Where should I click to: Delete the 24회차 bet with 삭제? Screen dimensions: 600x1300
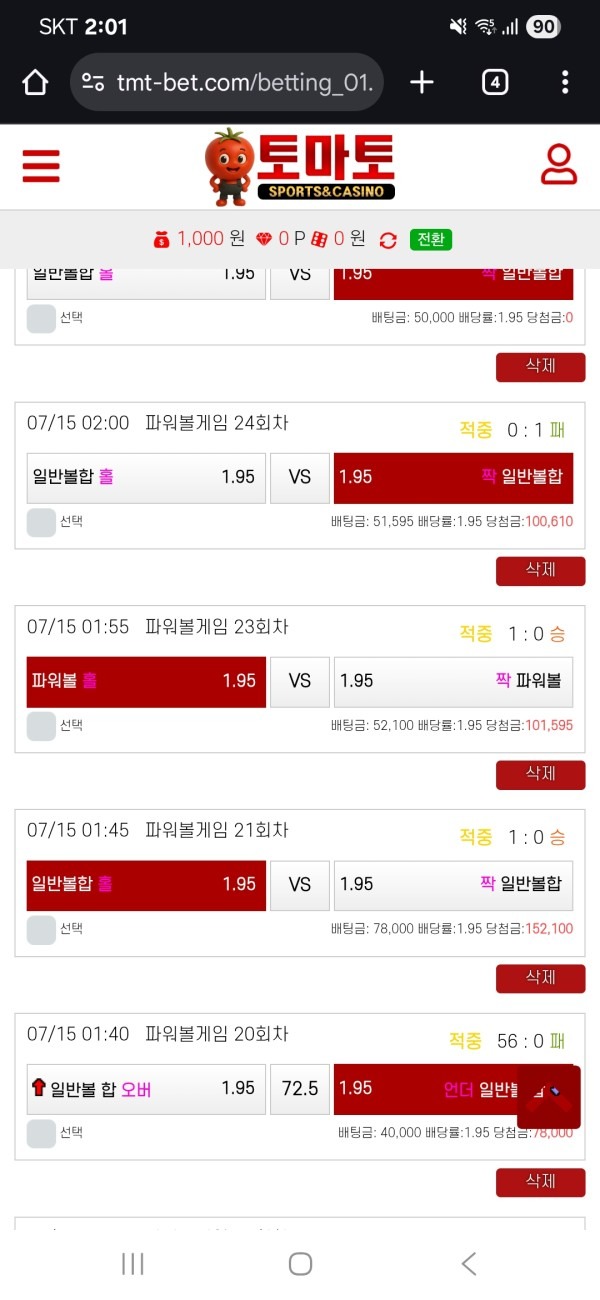(x=540, y=570)
